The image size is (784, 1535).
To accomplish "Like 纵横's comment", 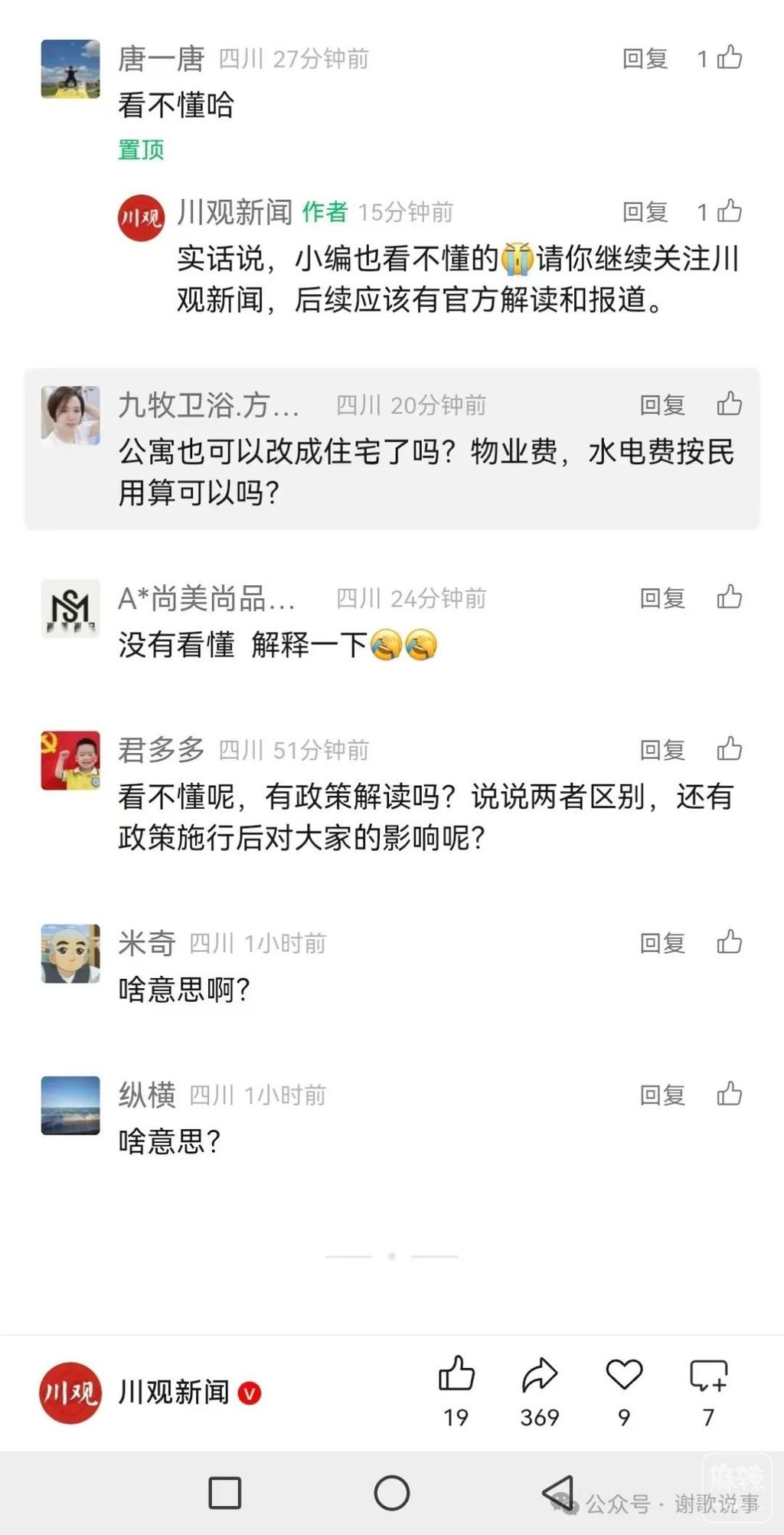I will (729, 1094).
